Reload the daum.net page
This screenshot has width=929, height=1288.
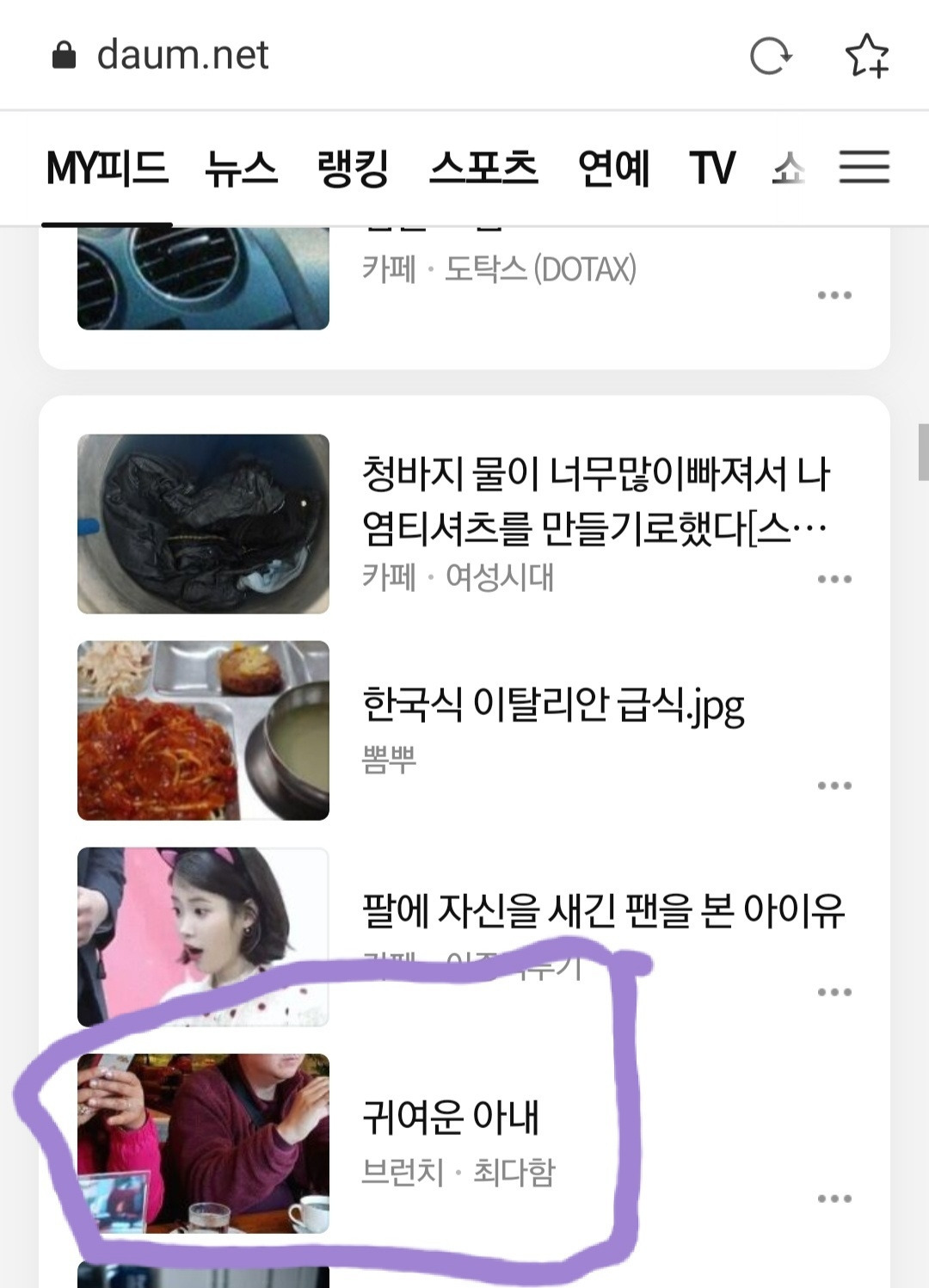769,57
